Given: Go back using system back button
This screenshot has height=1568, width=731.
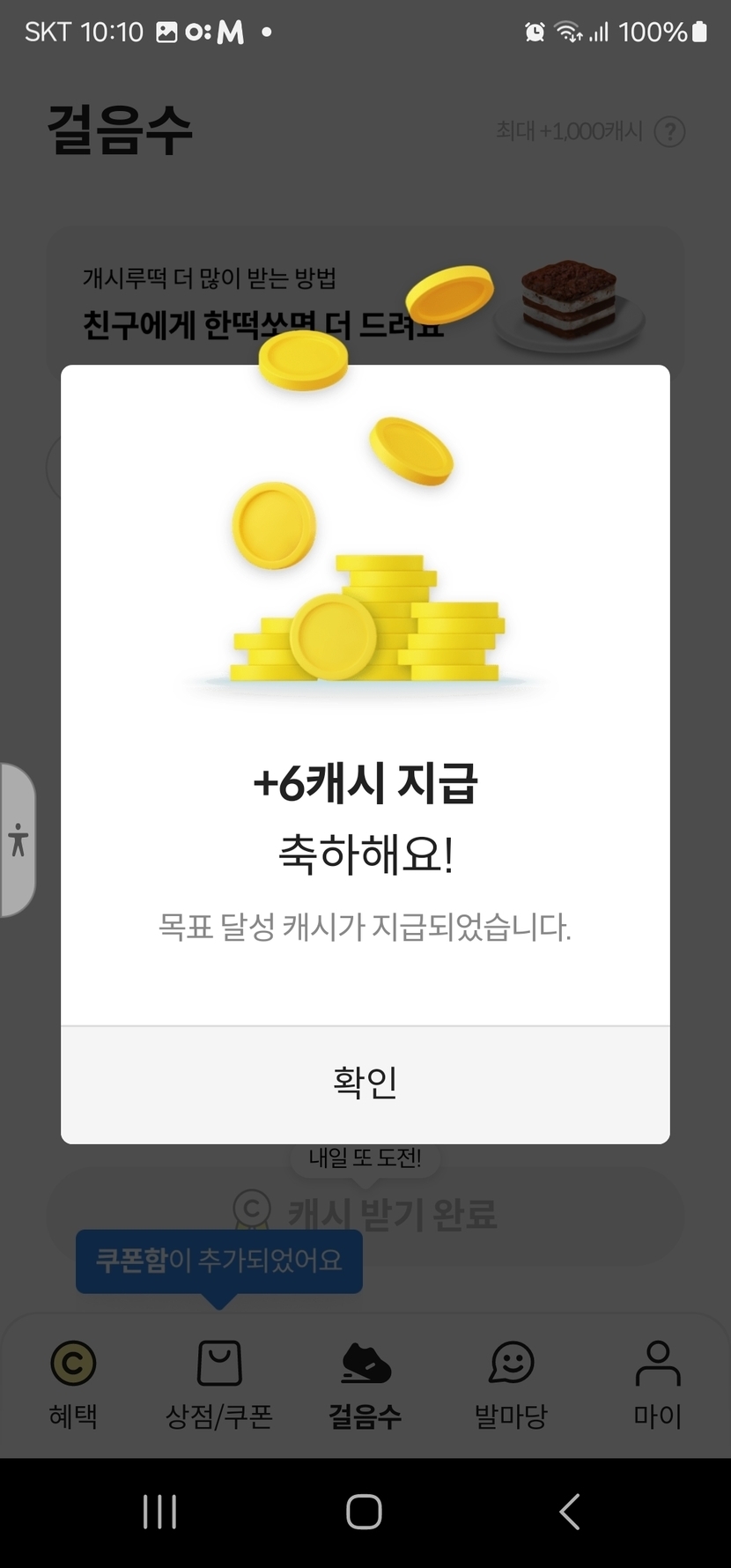Looking at the screenshot, I should coord(569,1512).
